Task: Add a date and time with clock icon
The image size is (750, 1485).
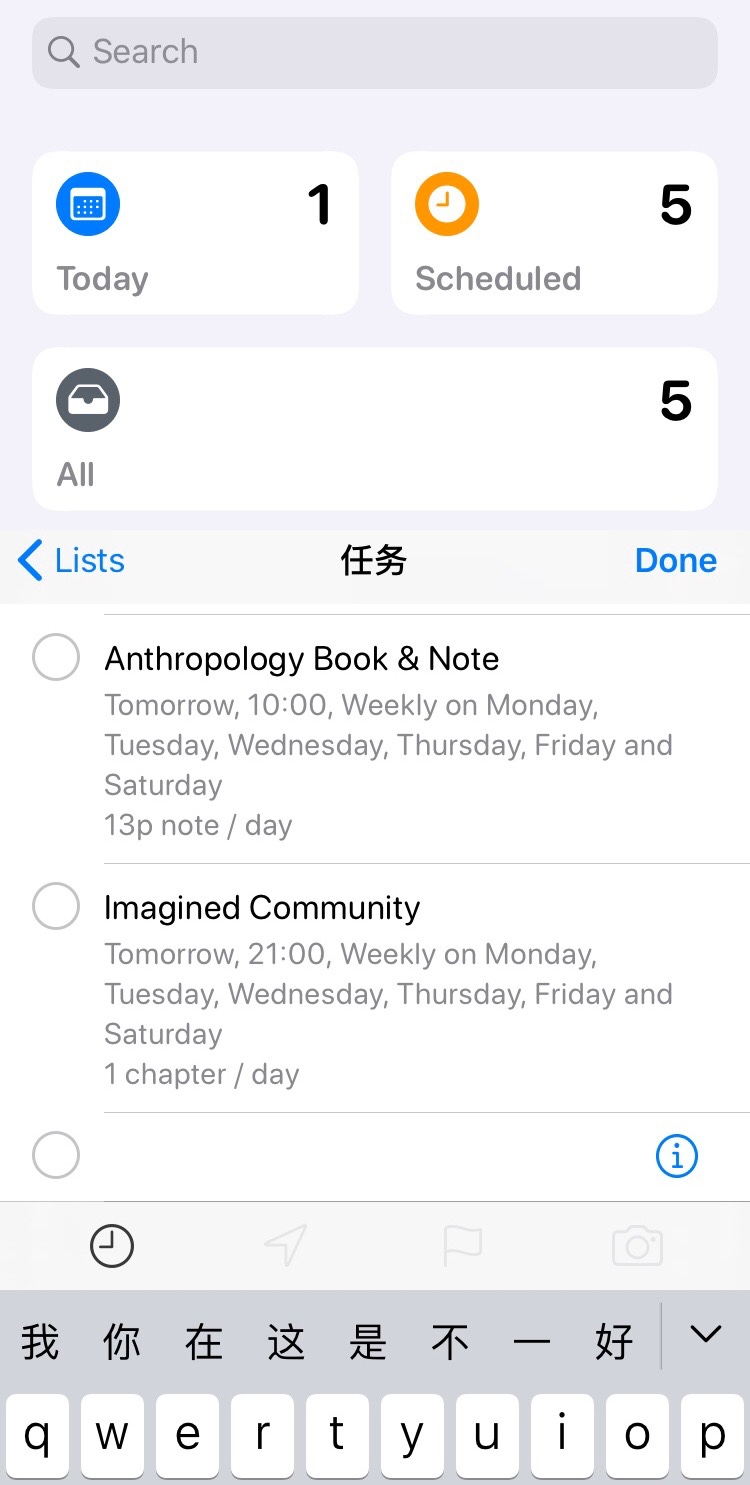Action: click(111, 1246)
